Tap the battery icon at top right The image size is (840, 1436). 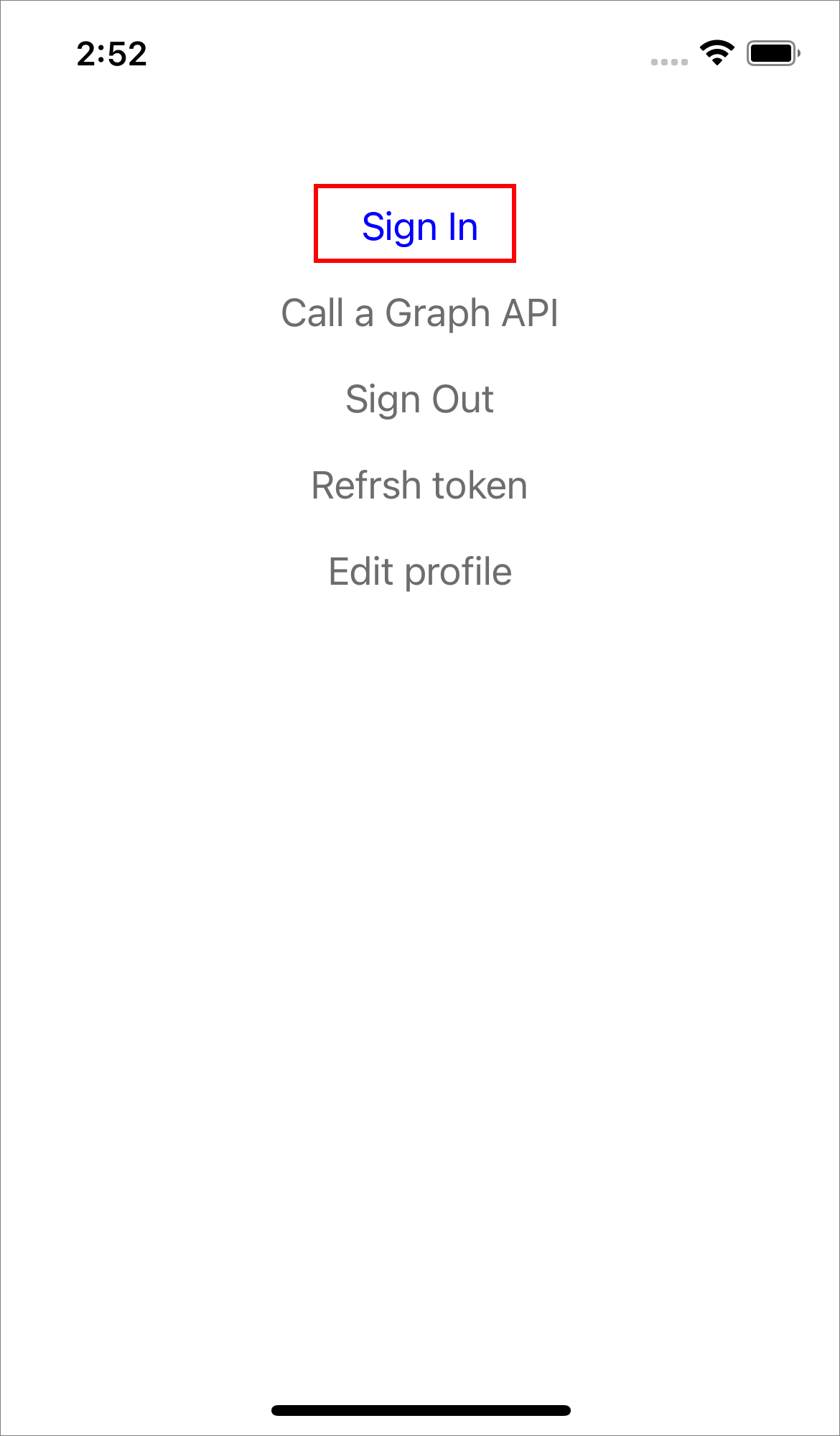click(x=774, y=52)
